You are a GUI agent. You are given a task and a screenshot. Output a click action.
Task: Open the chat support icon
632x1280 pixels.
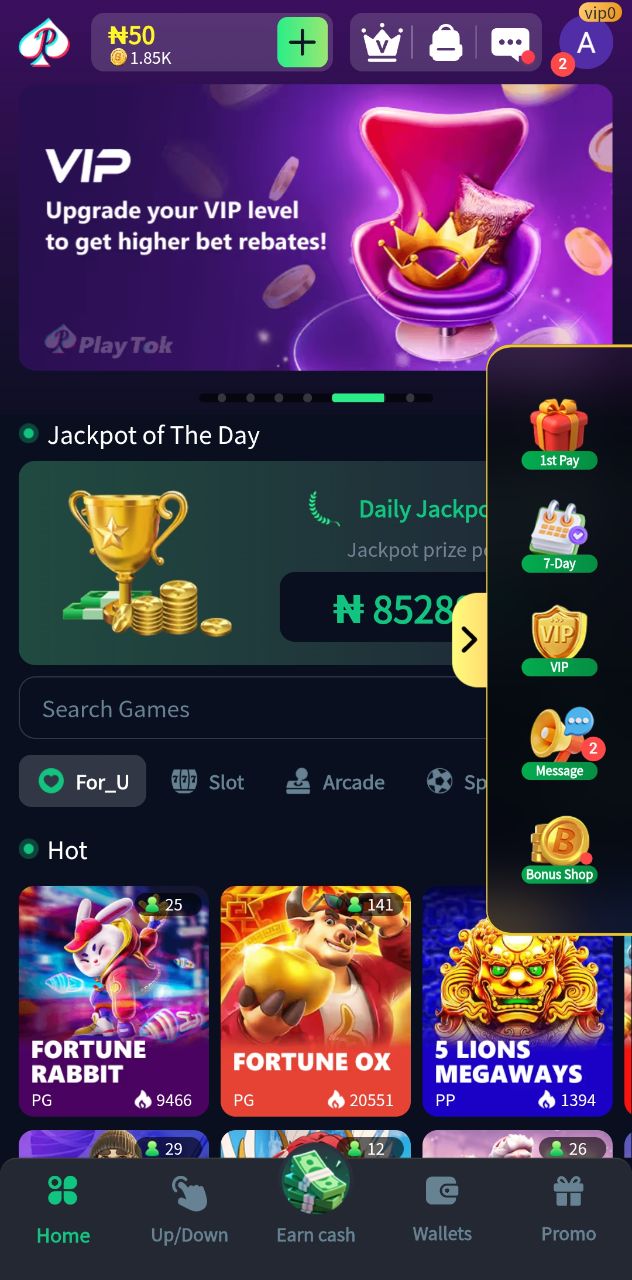pyautogui.click(x=511, y=43)
